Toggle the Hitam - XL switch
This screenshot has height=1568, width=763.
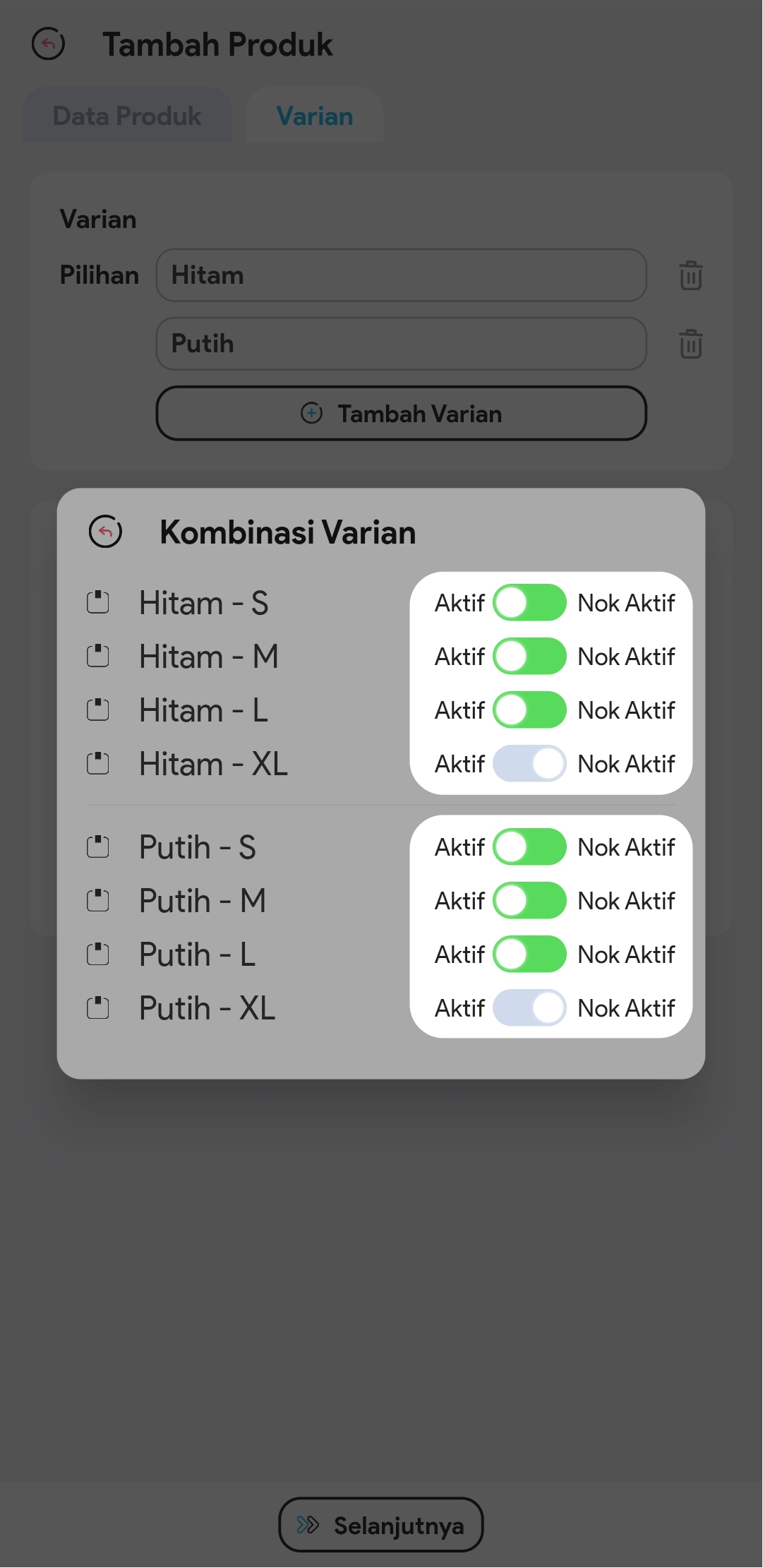[x=529, y=764]
